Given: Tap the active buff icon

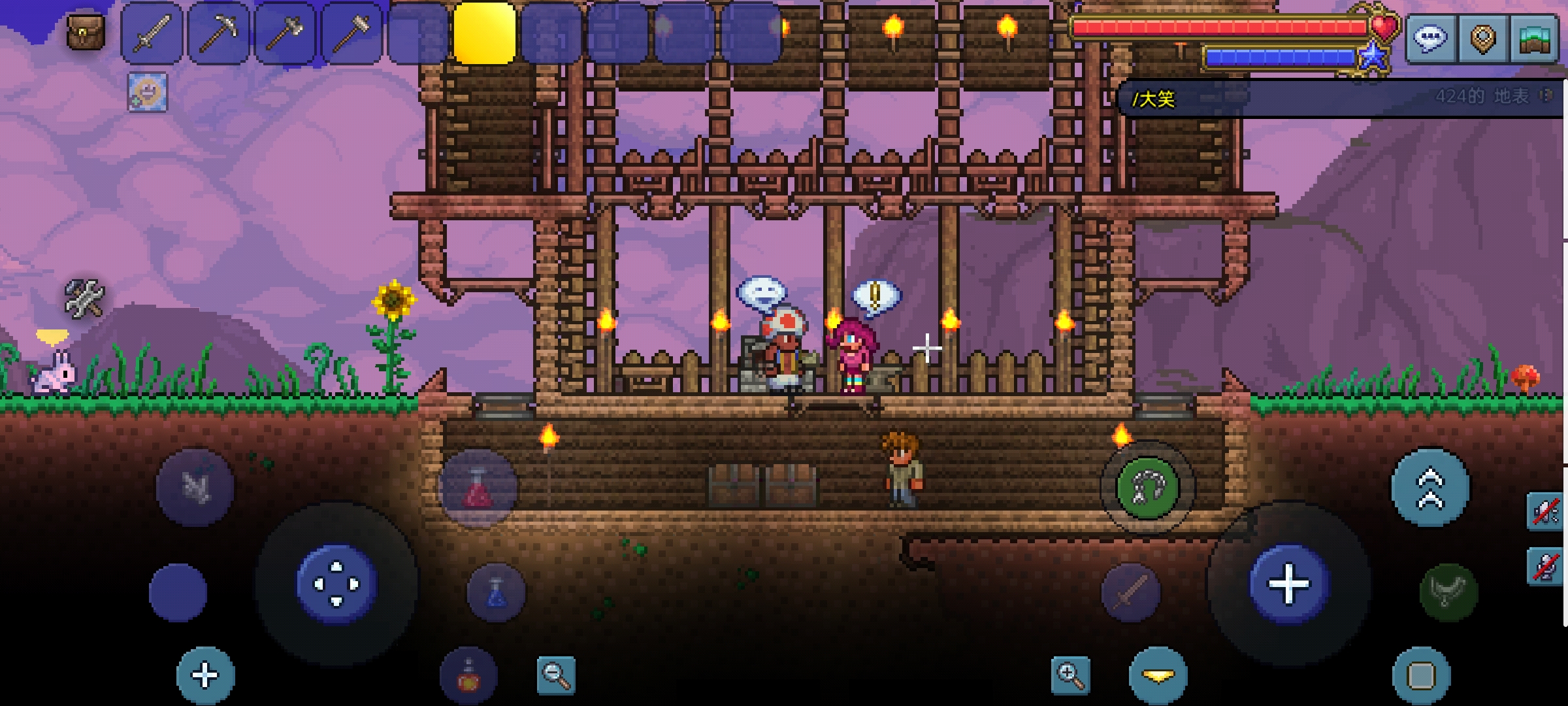Looking at the screenshot, I should [148, 92].
